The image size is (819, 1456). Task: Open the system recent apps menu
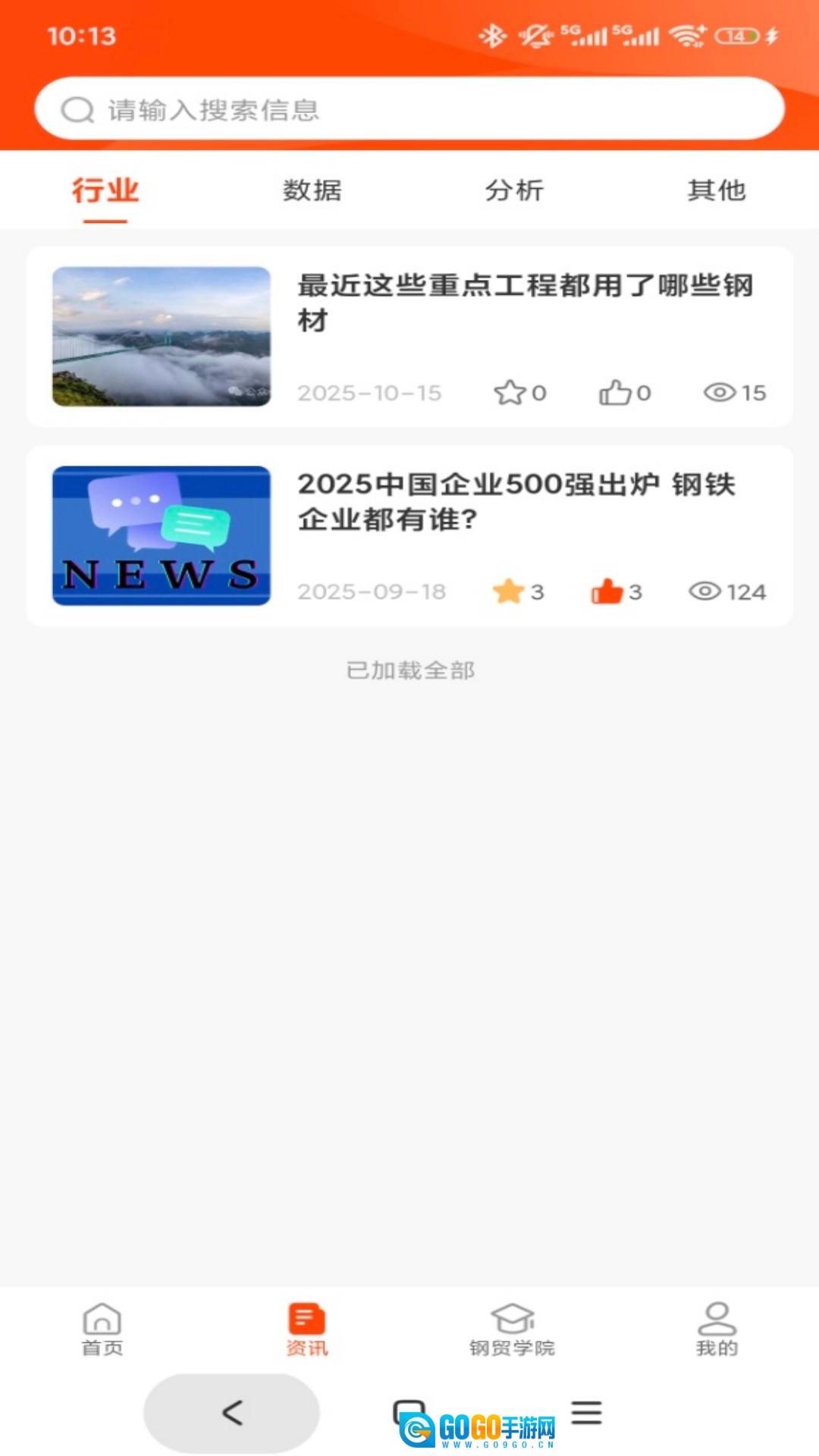586,1413
